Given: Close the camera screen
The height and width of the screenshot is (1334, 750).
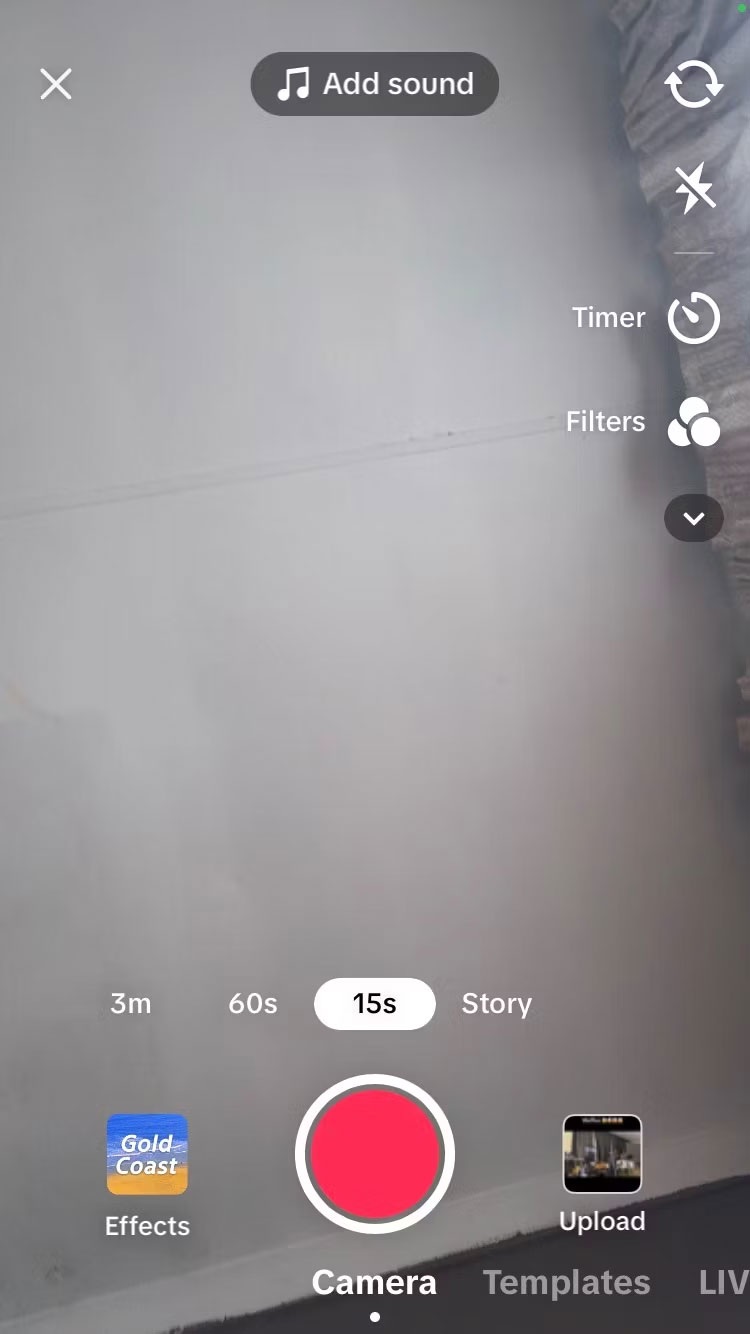Looking at the screenshot, I should (x=56, y=84).
